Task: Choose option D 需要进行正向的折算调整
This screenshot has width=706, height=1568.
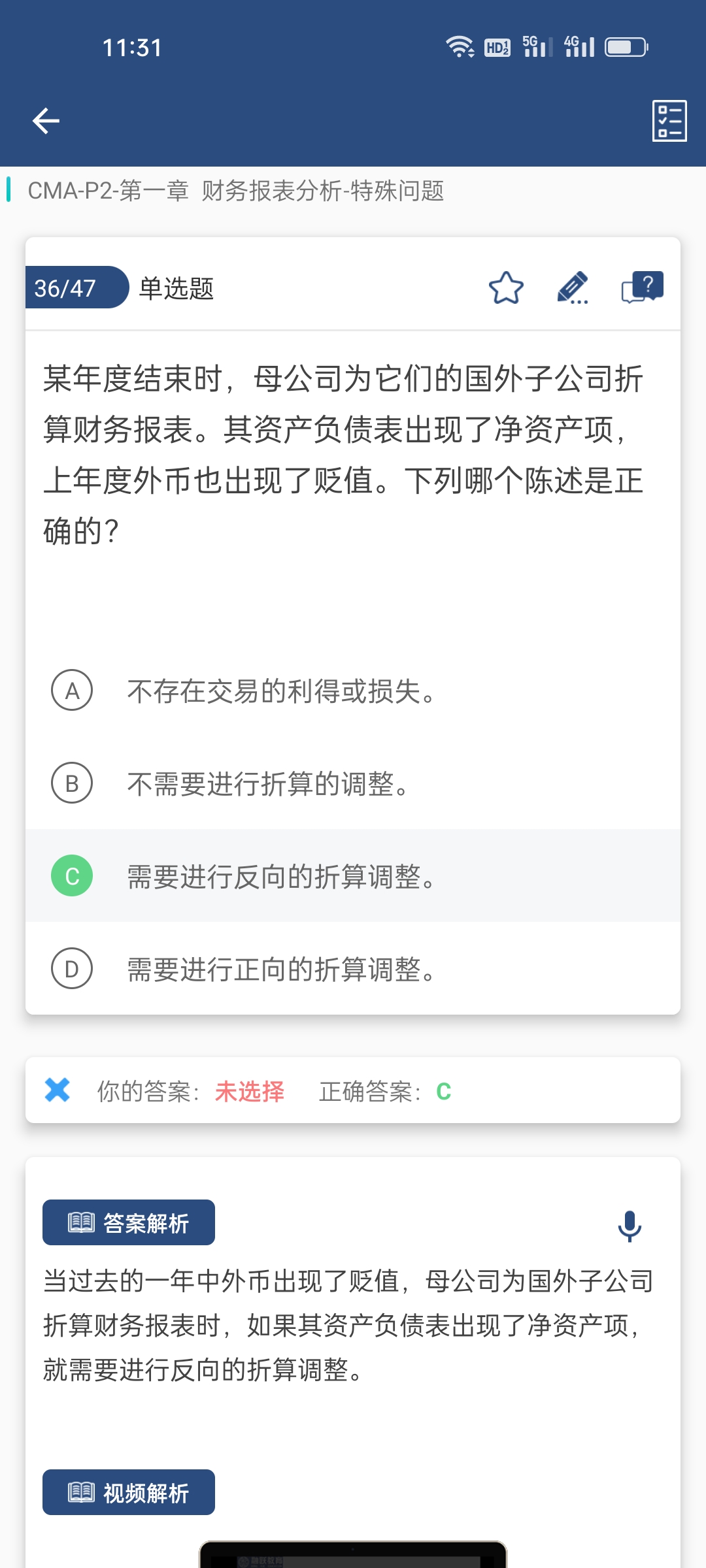Action: [x=353, y=969]
